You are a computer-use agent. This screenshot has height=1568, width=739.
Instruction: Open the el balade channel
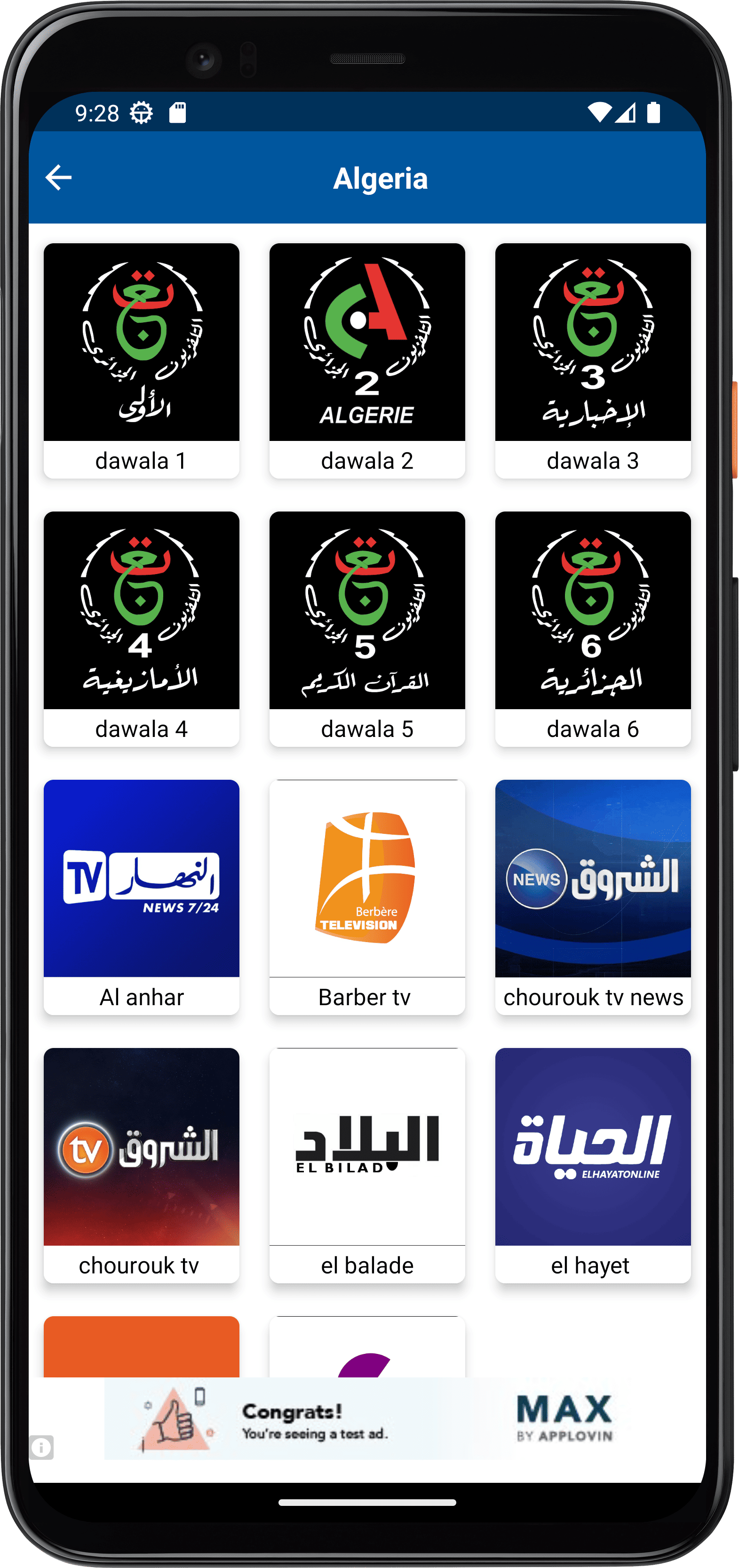(367, 1164)
